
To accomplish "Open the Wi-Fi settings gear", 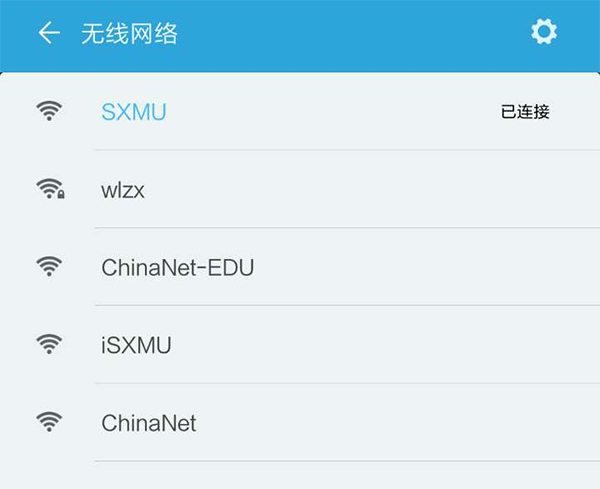I will (x=543, y=32).
